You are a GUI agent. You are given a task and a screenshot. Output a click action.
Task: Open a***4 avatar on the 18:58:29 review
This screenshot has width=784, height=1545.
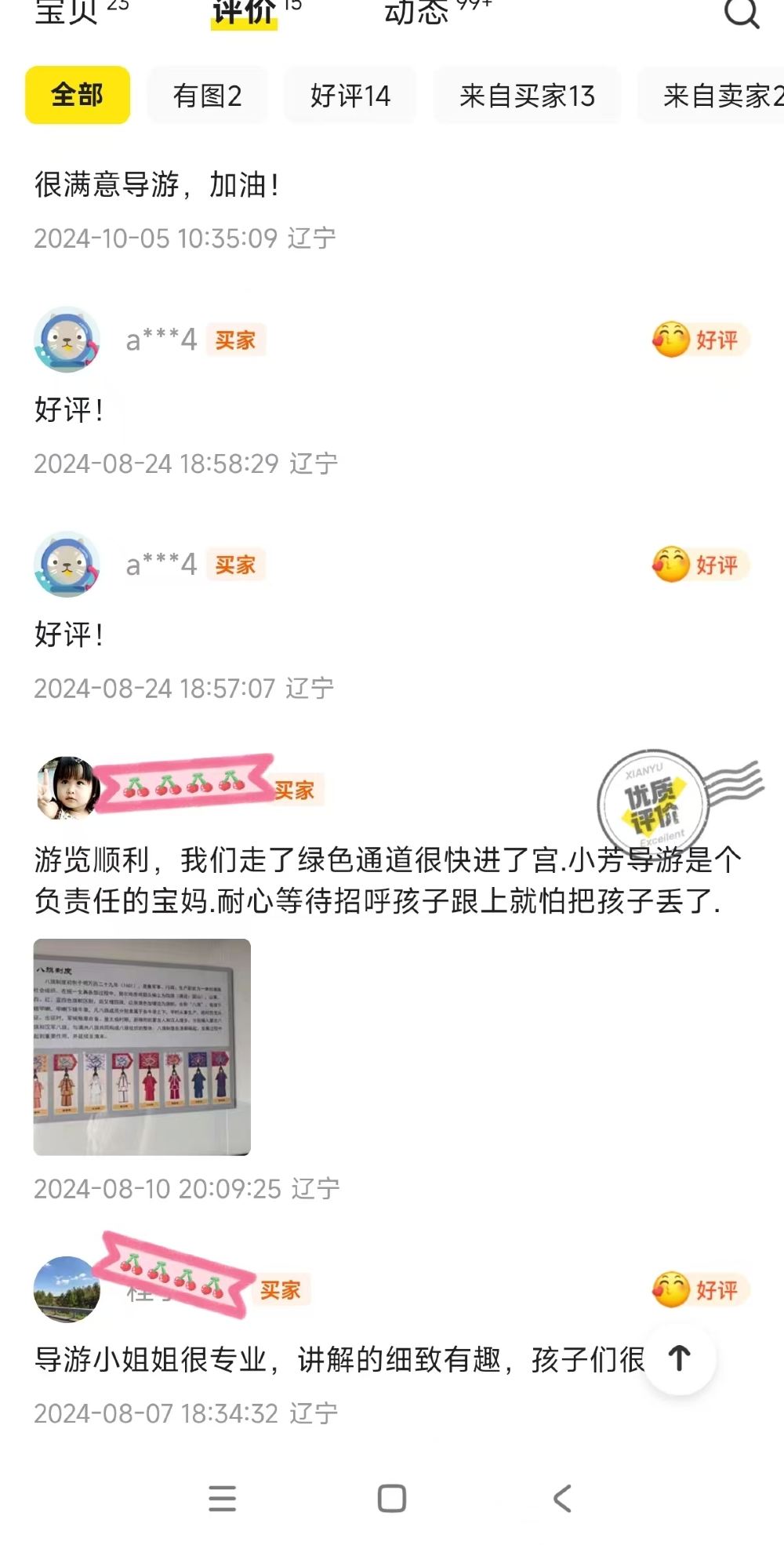point(67,340)
